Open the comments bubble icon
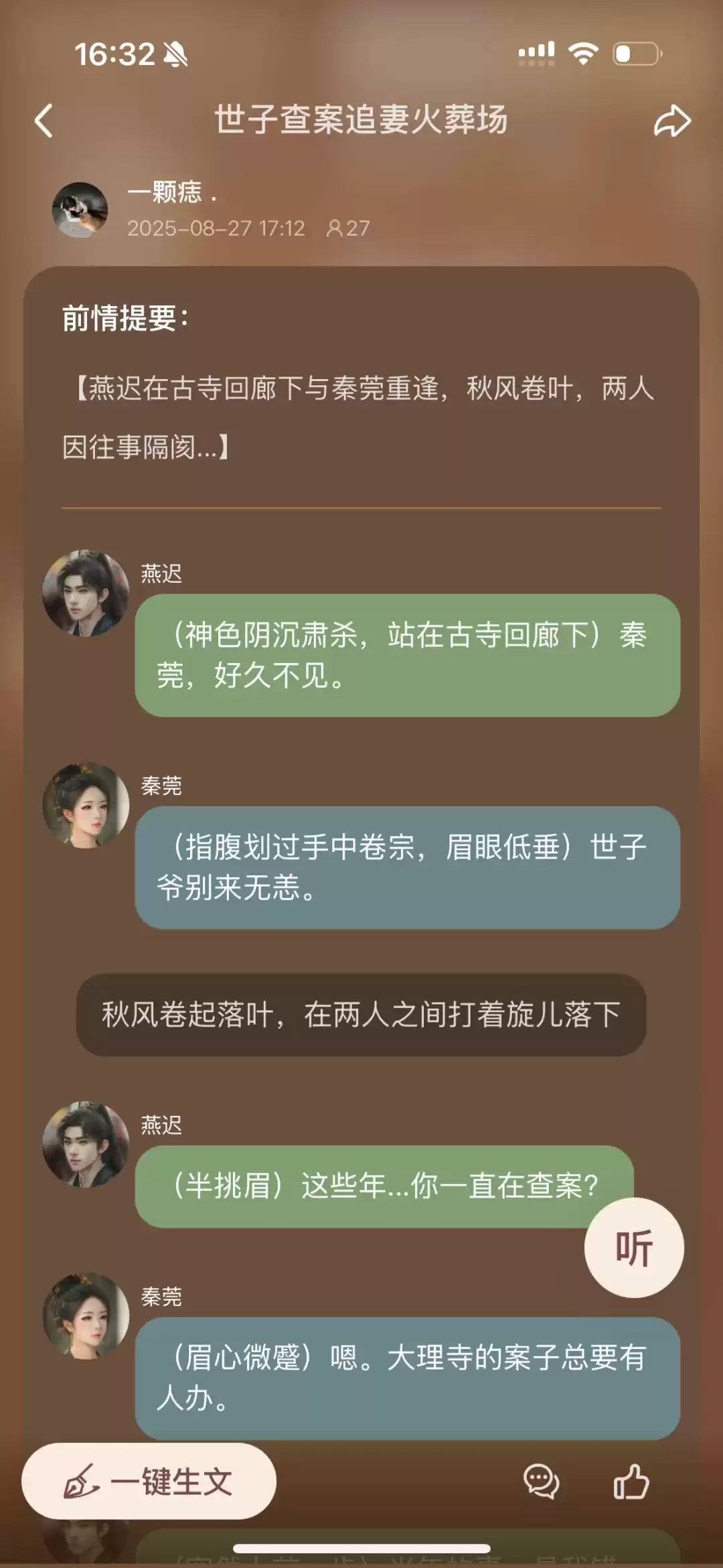This screenshot has width=723, height=1568. coord(541,1481)
